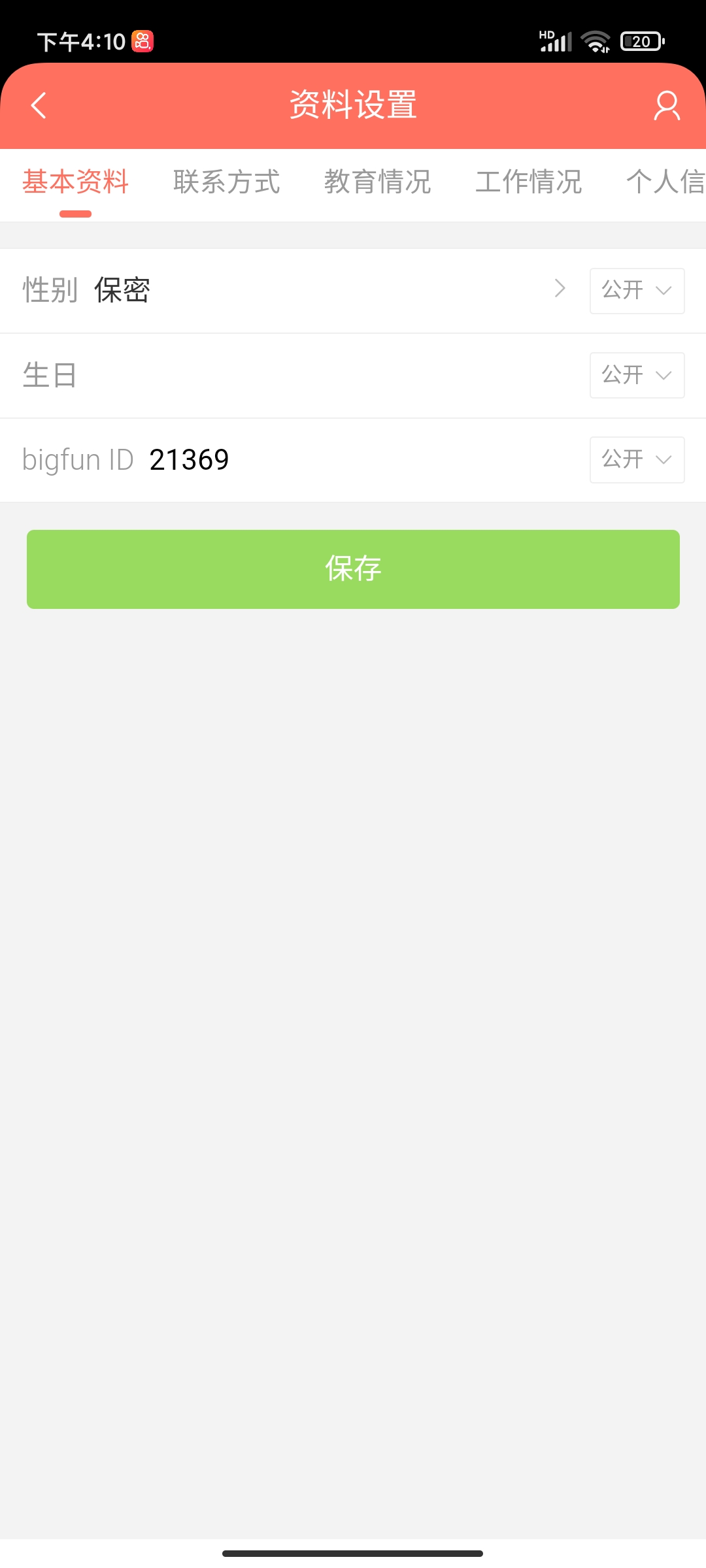
Task: Tap the green 保存 button
Action: point(353,569)
